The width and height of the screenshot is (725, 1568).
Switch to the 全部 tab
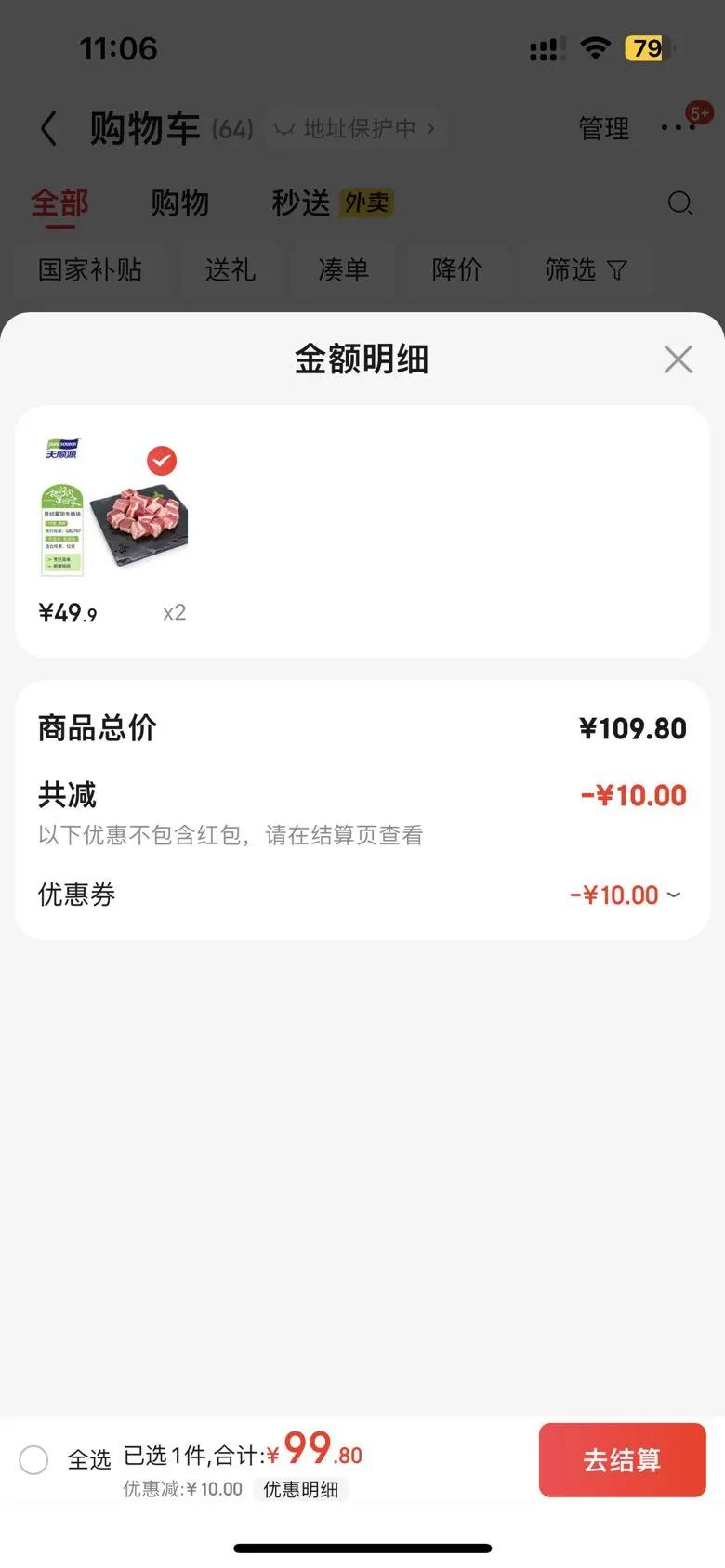tap(59, 203)
